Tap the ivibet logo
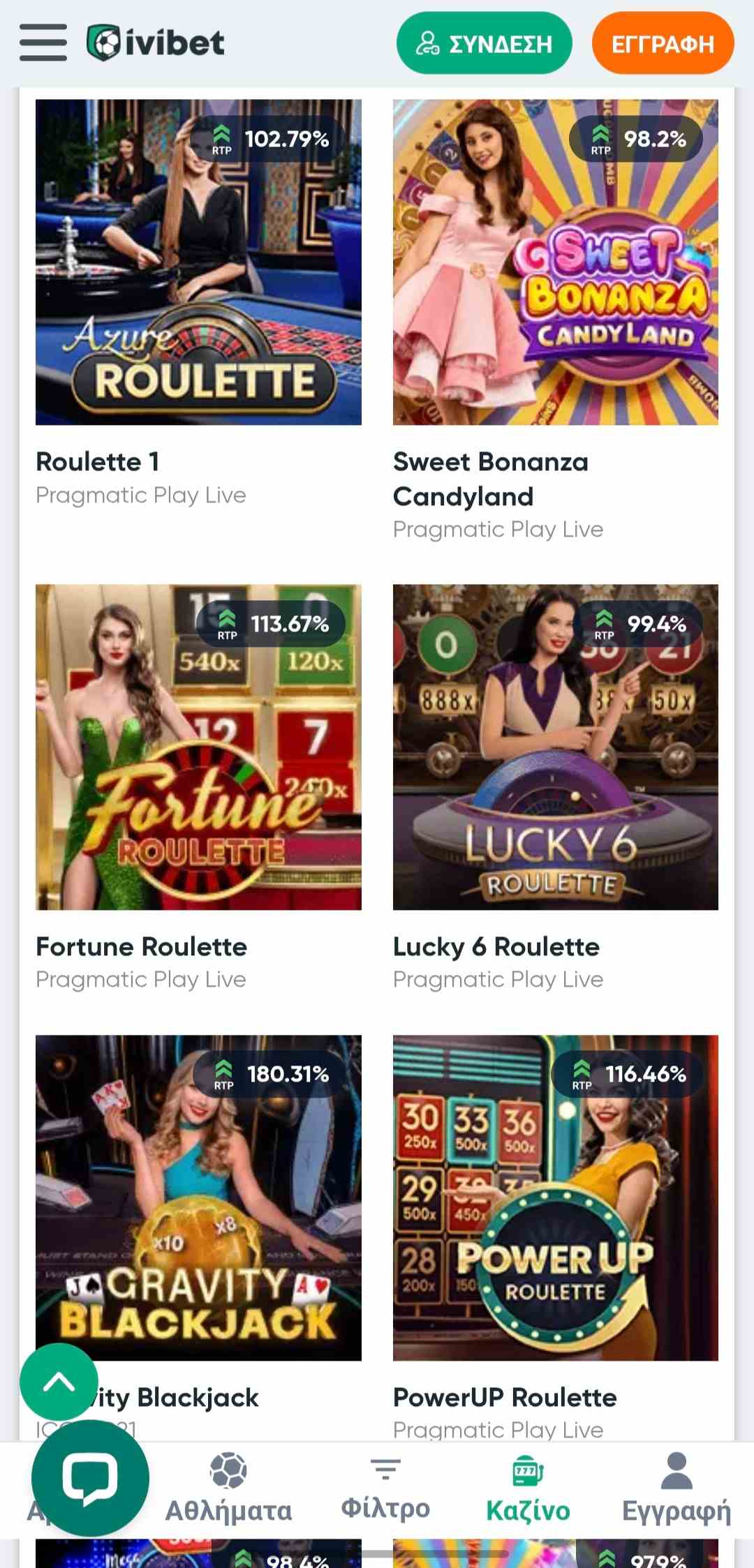This screenshot has height=1568, width=754. click(156, 43)
